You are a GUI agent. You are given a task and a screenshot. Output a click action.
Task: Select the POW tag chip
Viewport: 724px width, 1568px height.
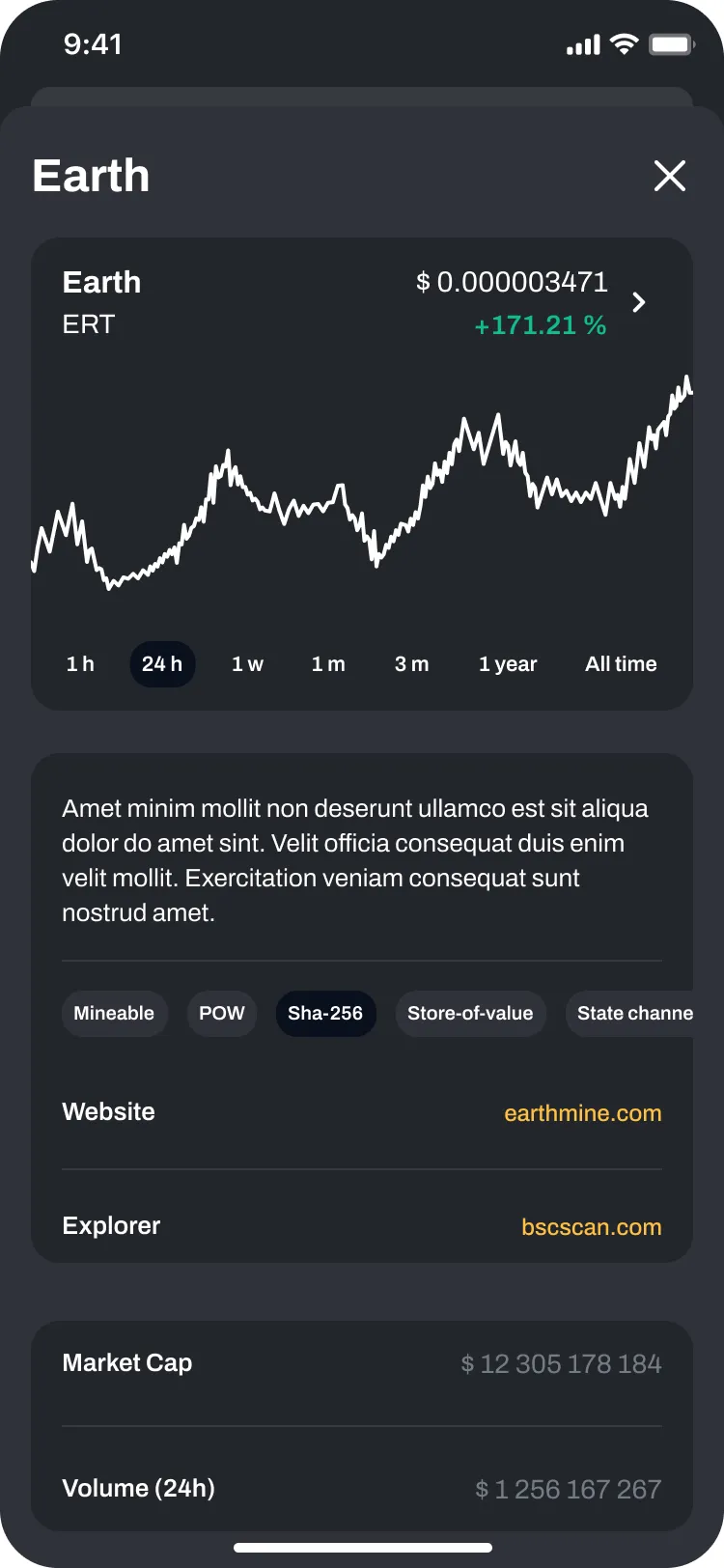222,1014
